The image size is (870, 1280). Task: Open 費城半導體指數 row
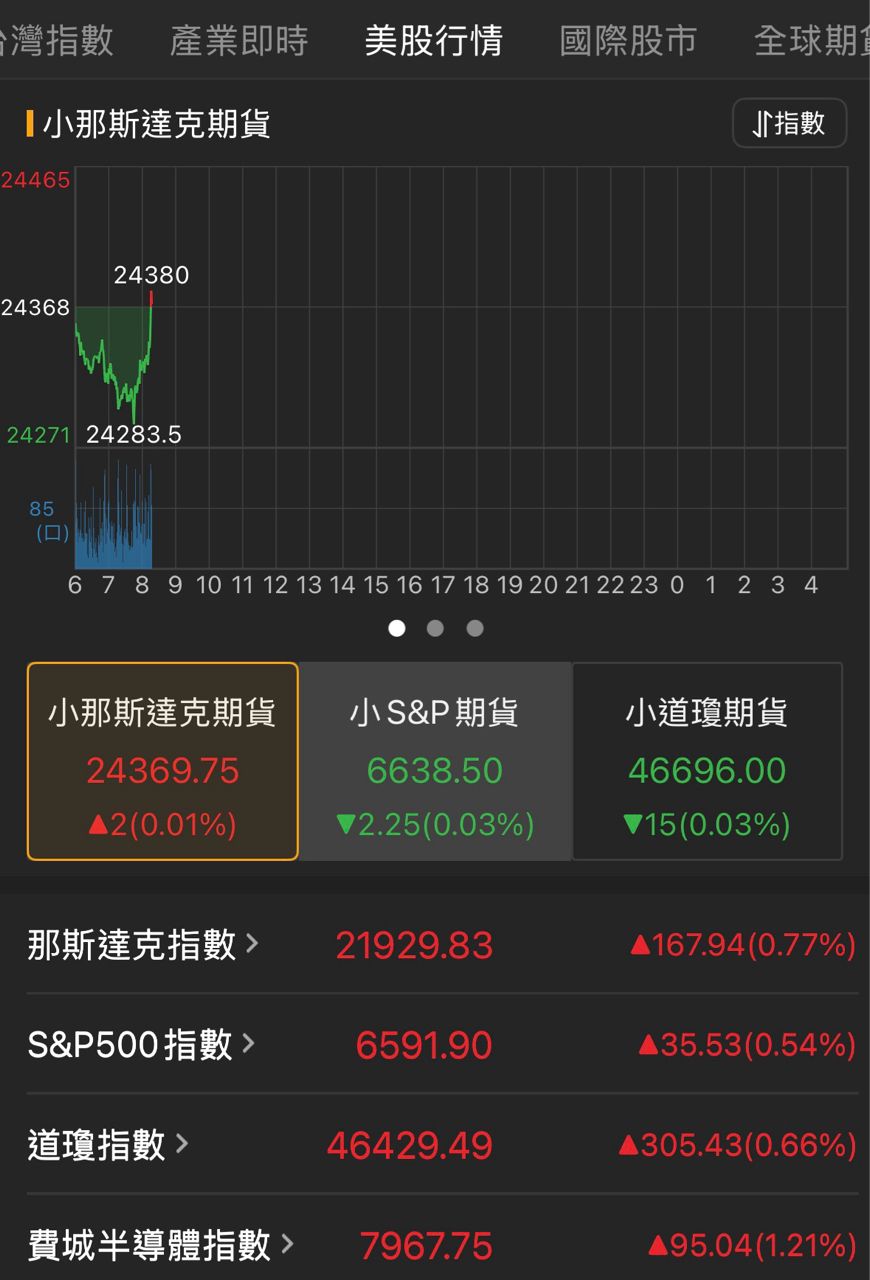pos(160,1245)
